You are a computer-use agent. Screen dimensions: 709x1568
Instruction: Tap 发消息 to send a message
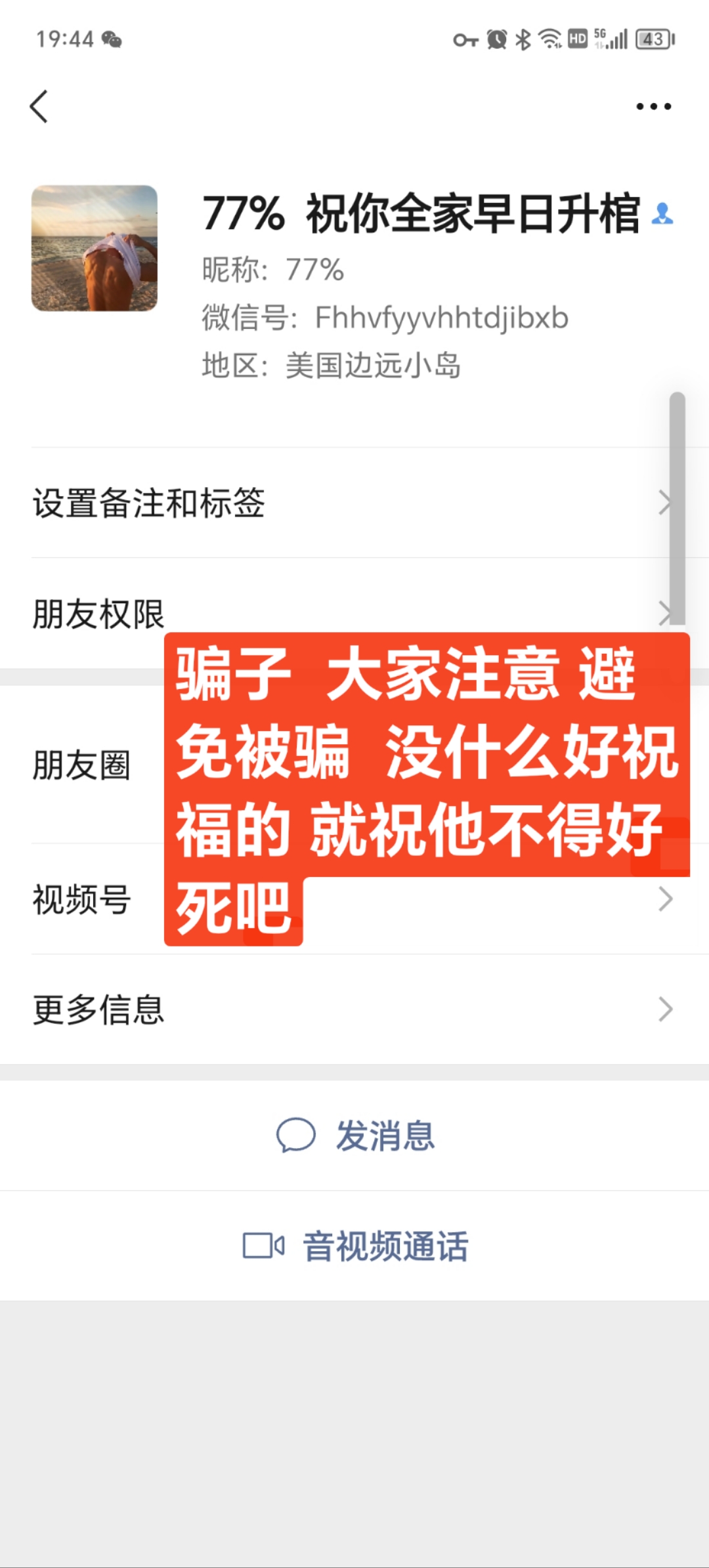[355, 1136]
